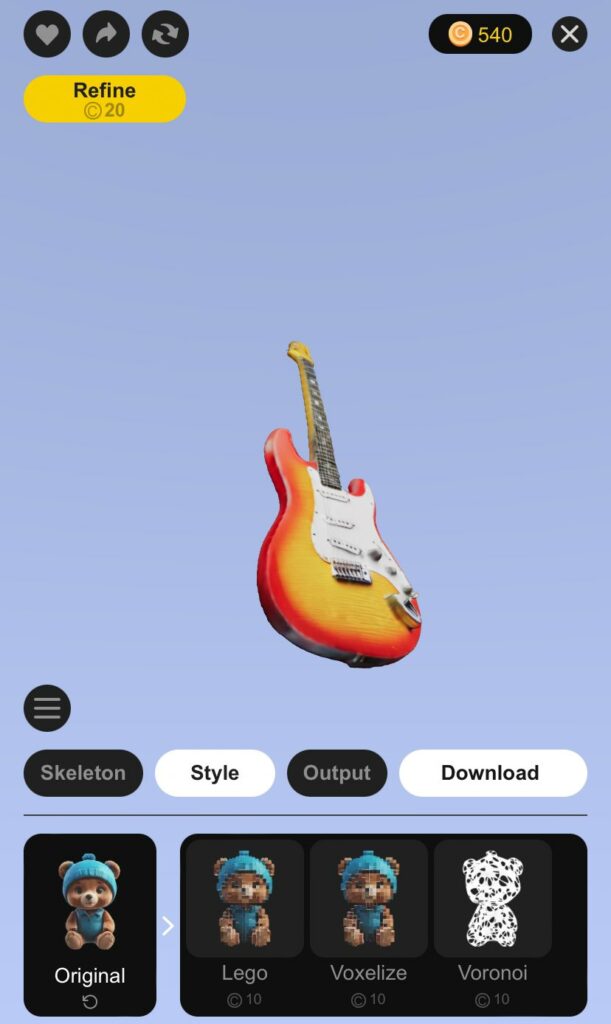Viewport: 611px width, 1024px height.
Task: Switch to the Output tab
Action: click(x=337, y=773)
